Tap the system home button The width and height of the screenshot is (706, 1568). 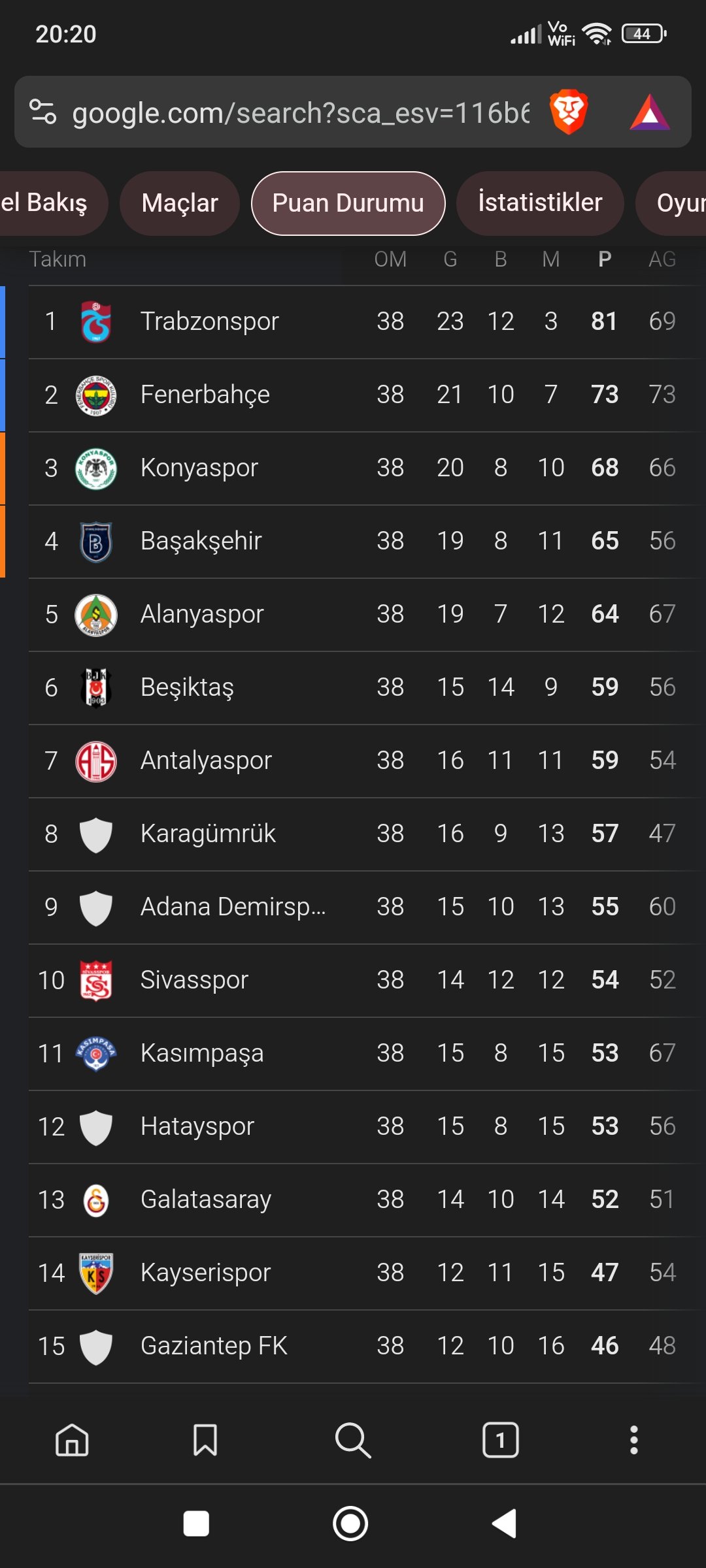pyautogui.click(x=350, y=1524)
